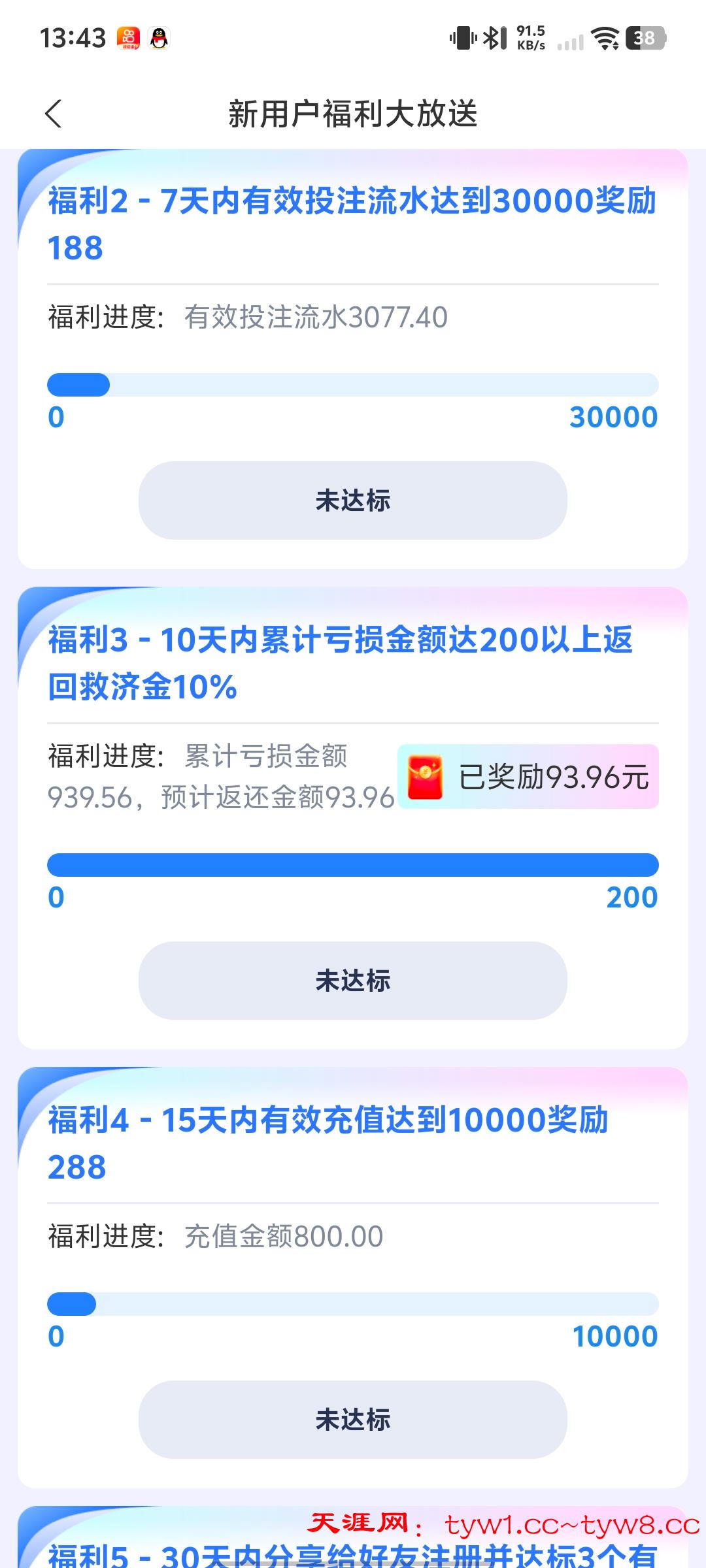Screen dimensions: 706x1568
Task: Tap the progress bar under 福利2
Action: click(x=353, y=385)
